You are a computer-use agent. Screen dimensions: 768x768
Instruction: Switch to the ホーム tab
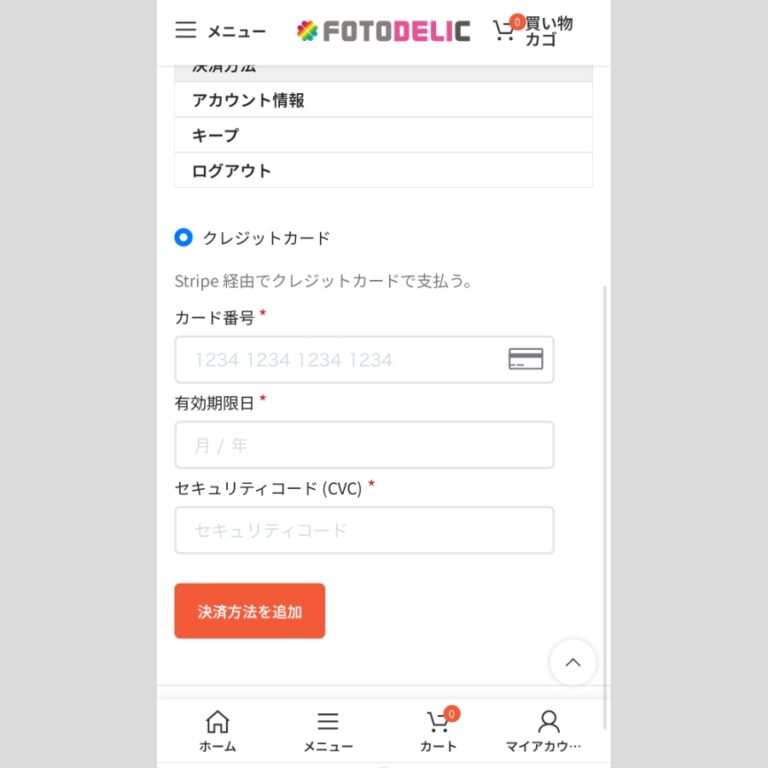pos(217,731)
